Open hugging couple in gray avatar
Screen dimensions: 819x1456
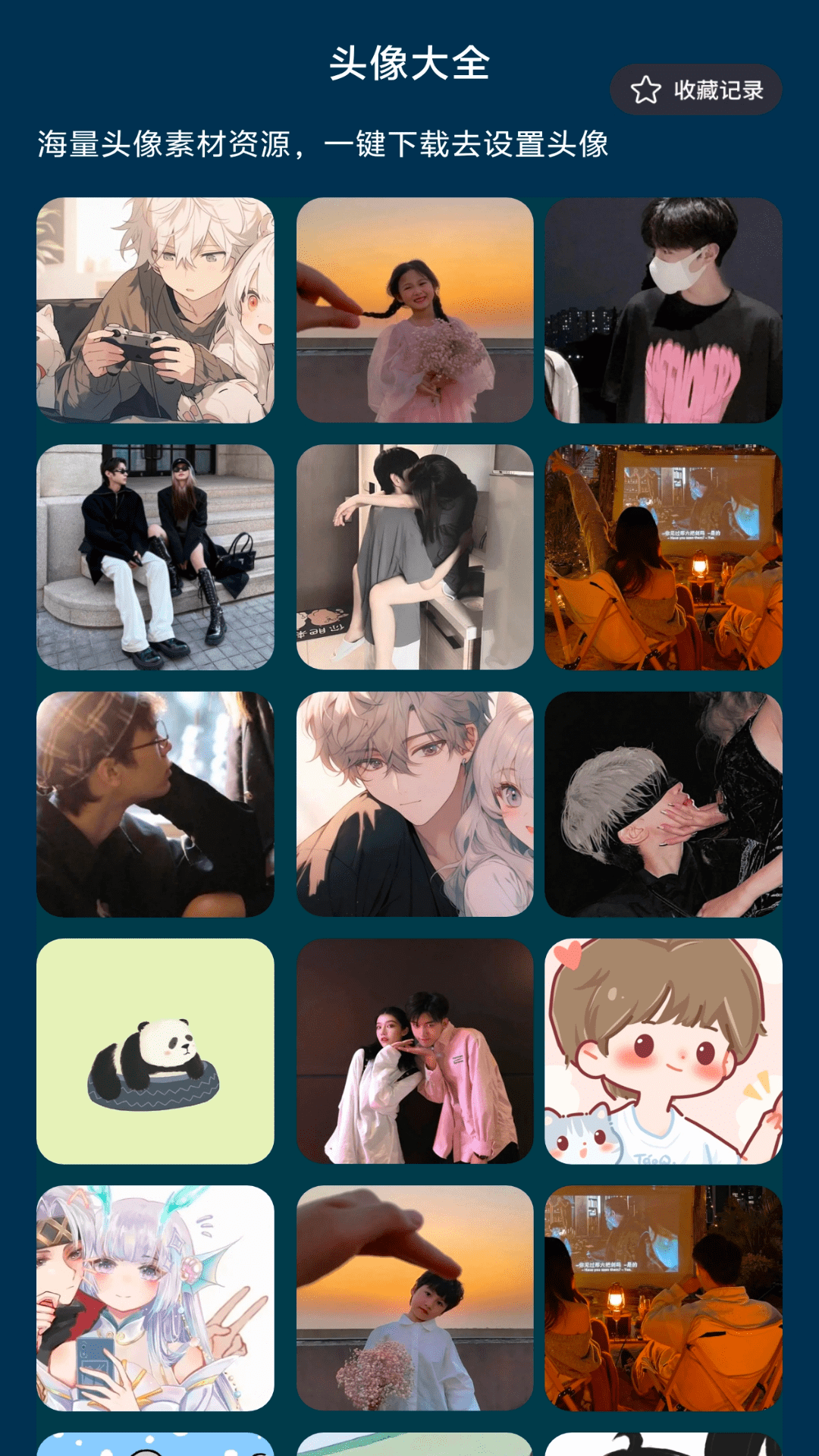click(x=415, y=557)
